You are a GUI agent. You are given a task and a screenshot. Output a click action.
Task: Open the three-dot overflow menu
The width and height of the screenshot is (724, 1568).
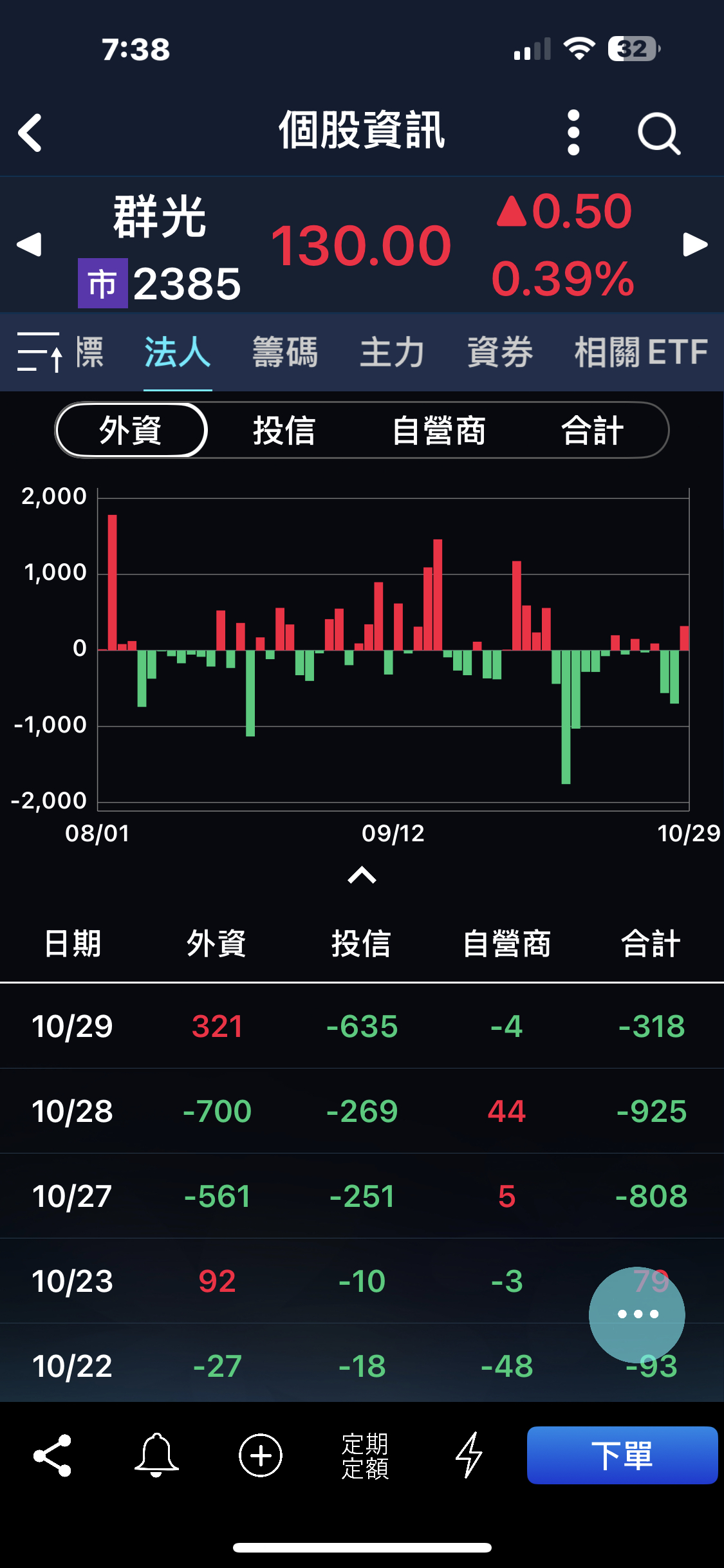(573, 133)
